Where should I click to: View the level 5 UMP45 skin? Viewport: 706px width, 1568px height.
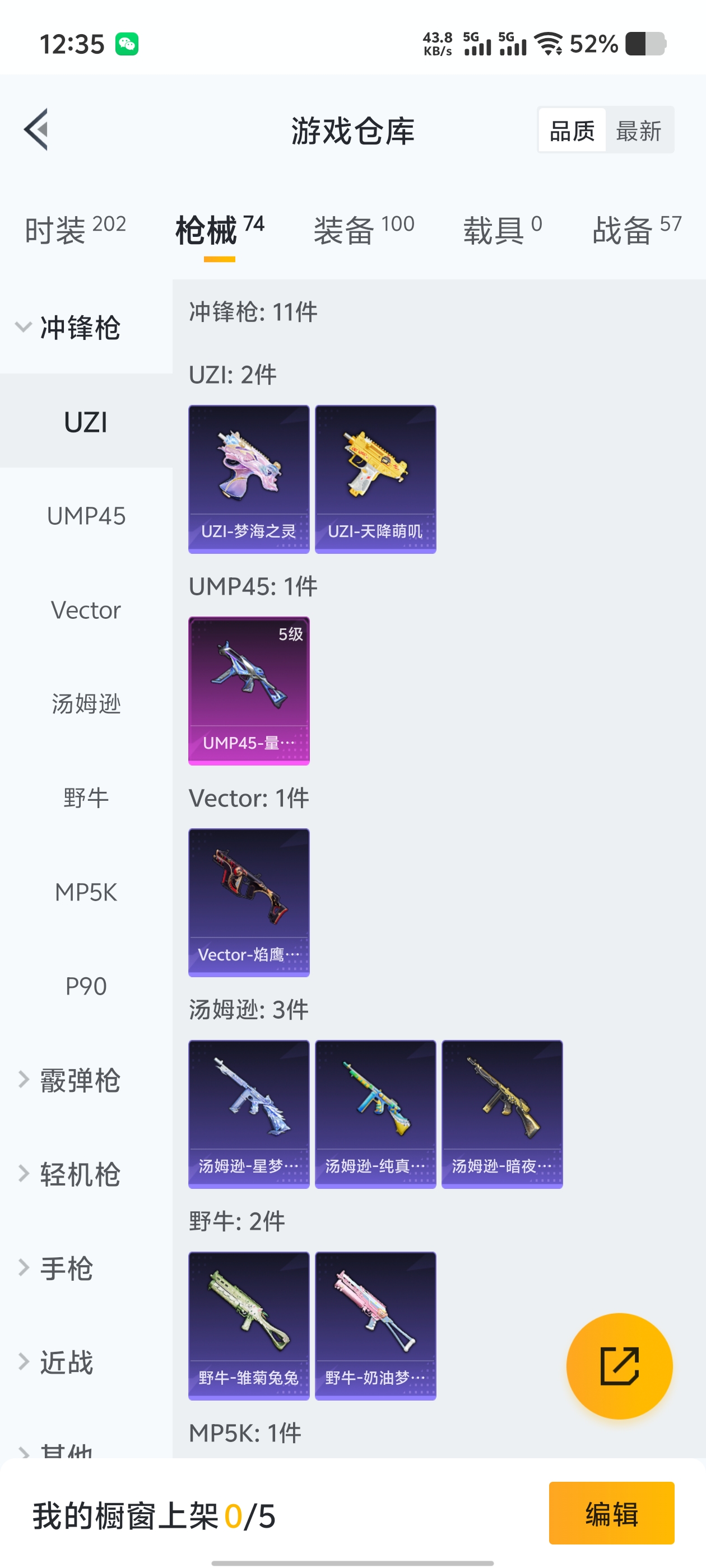click(249, 691)
